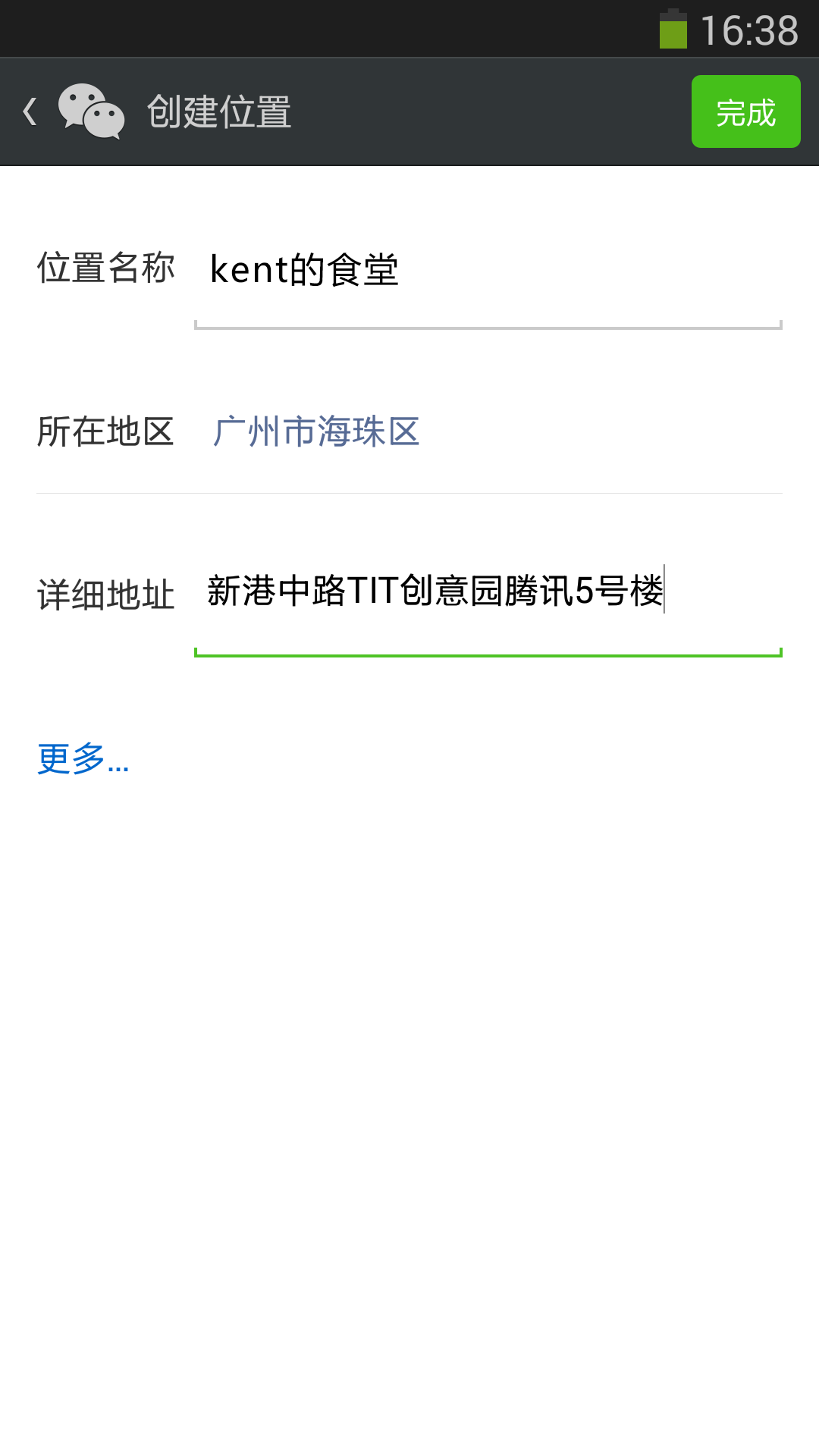
Task: Change the region 广州市海珠区
Action: 317,432
